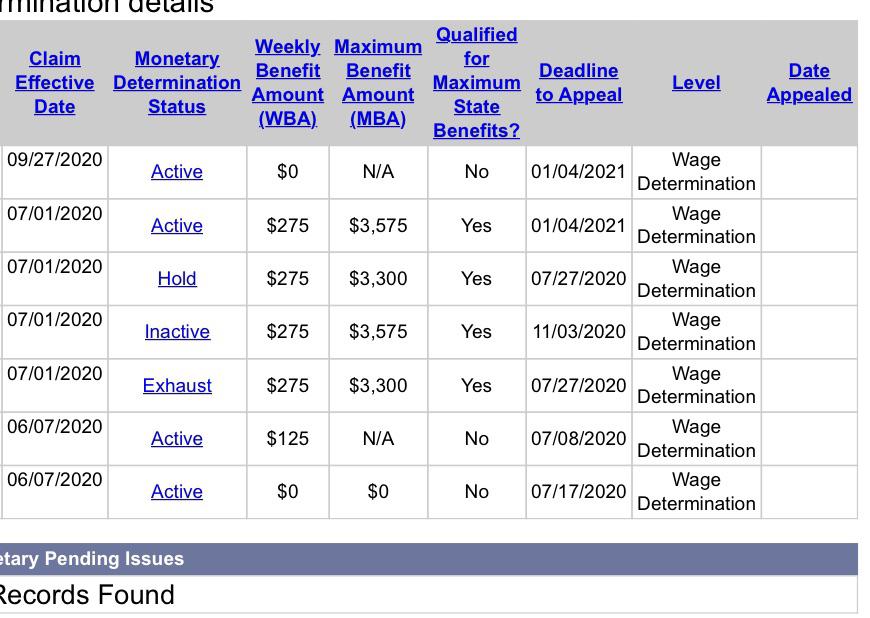
Task: Sort by Claim Effective Date column
Action: pos(54,83)
